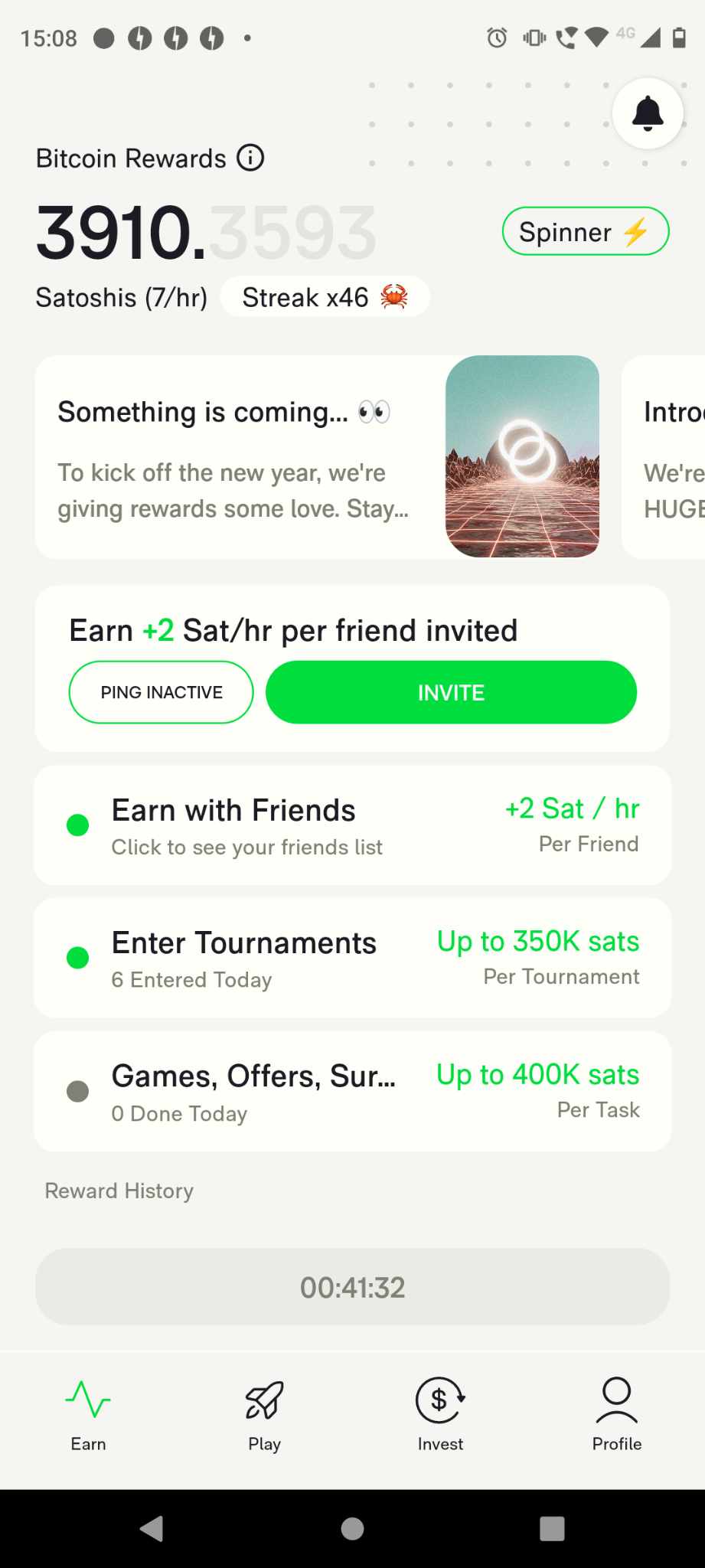Open Earn with Friends list

point(352,825)
